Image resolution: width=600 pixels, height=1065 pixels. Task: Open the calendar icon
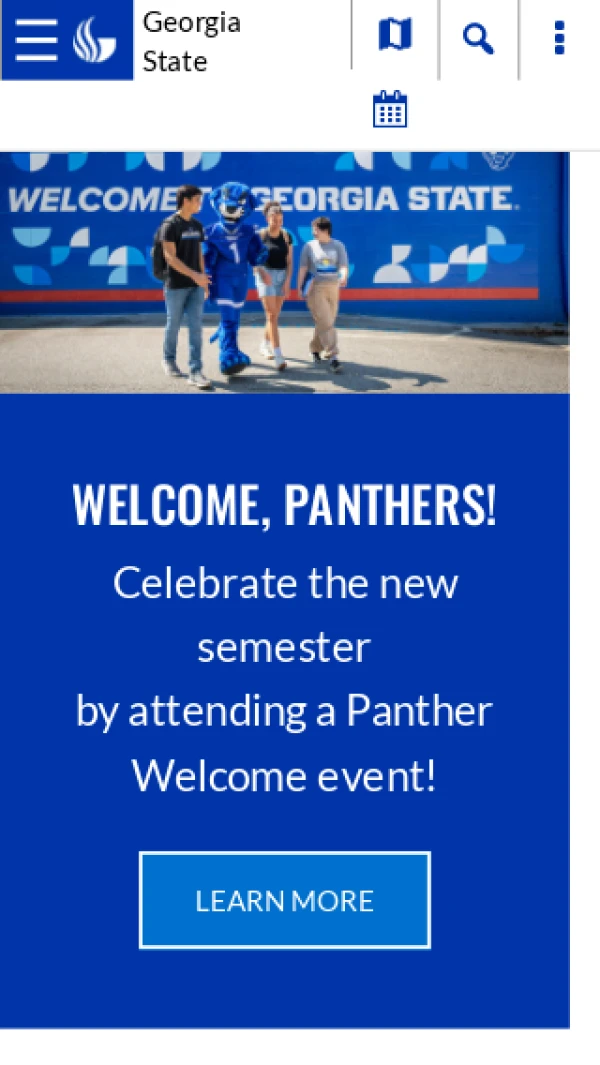pos(390,110)
